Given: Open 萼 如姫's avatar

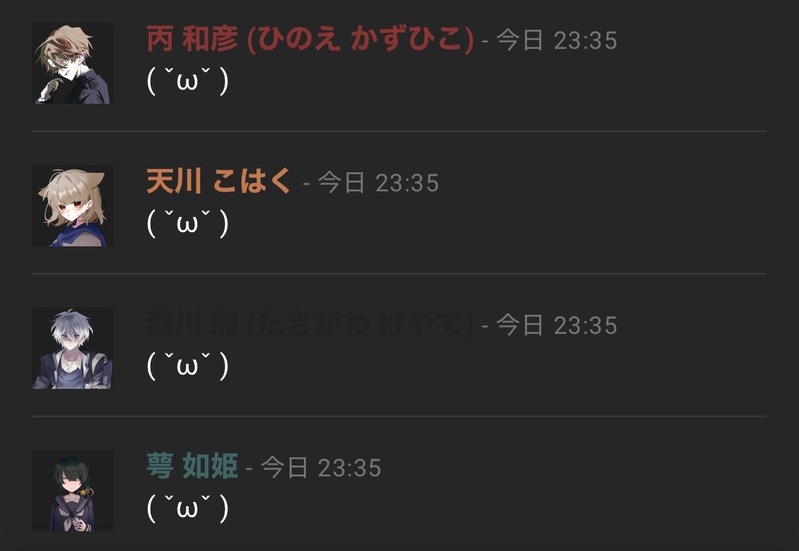Looking at the screenshot, I should coord(72,490).
